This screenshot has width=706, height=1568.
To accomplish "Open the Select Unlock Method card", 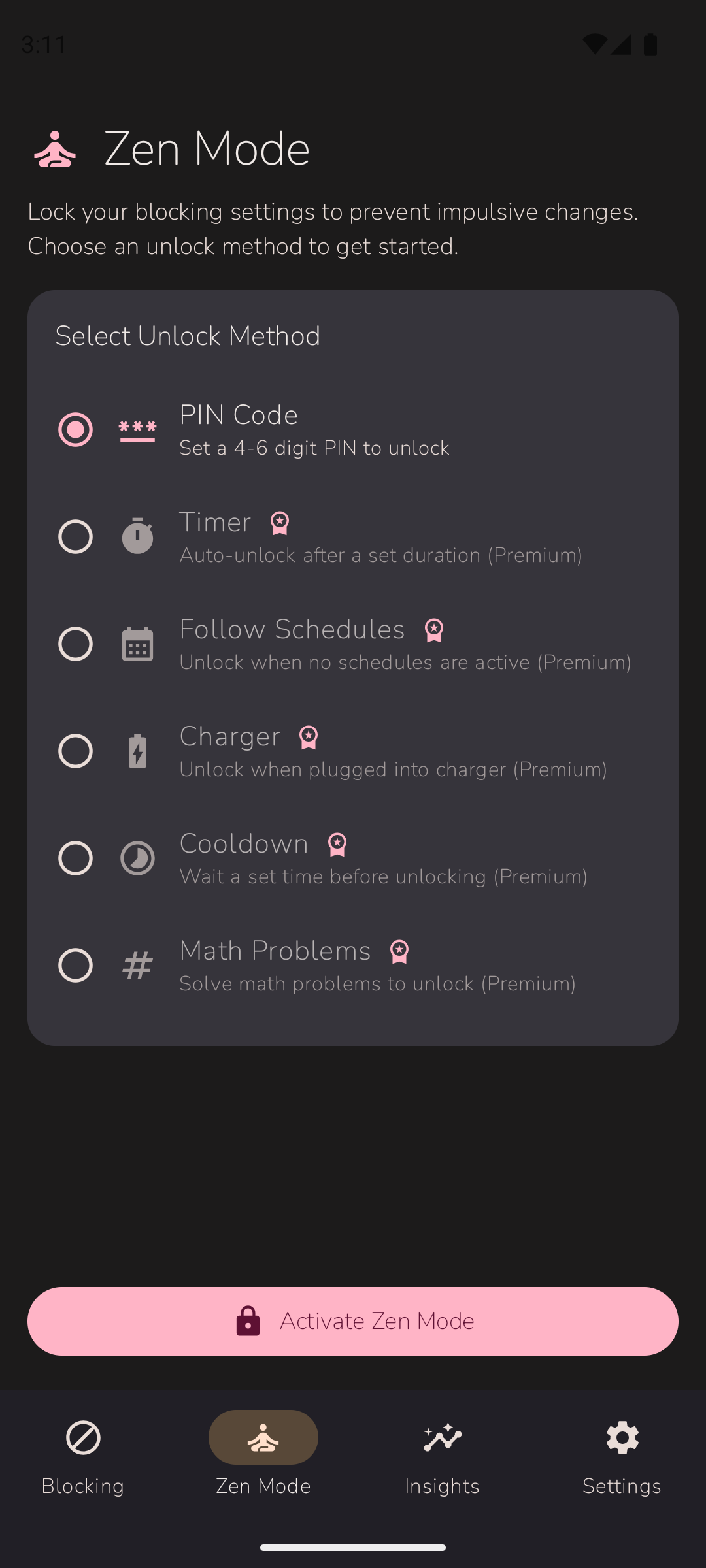I will tap(353, 663).
